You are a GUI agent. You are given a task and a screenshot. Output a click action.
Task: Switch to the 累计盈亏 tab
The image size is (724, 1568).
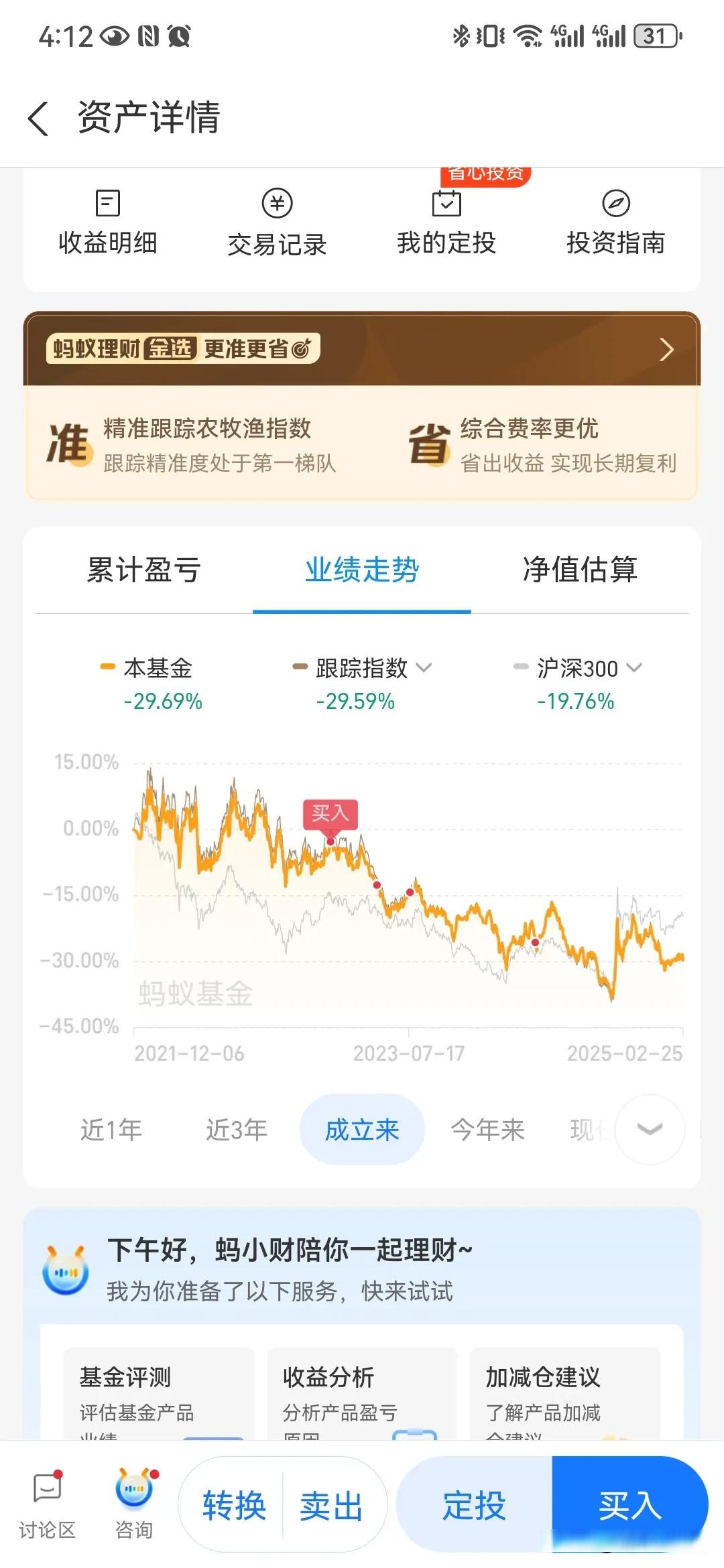[x=142, y=570]
